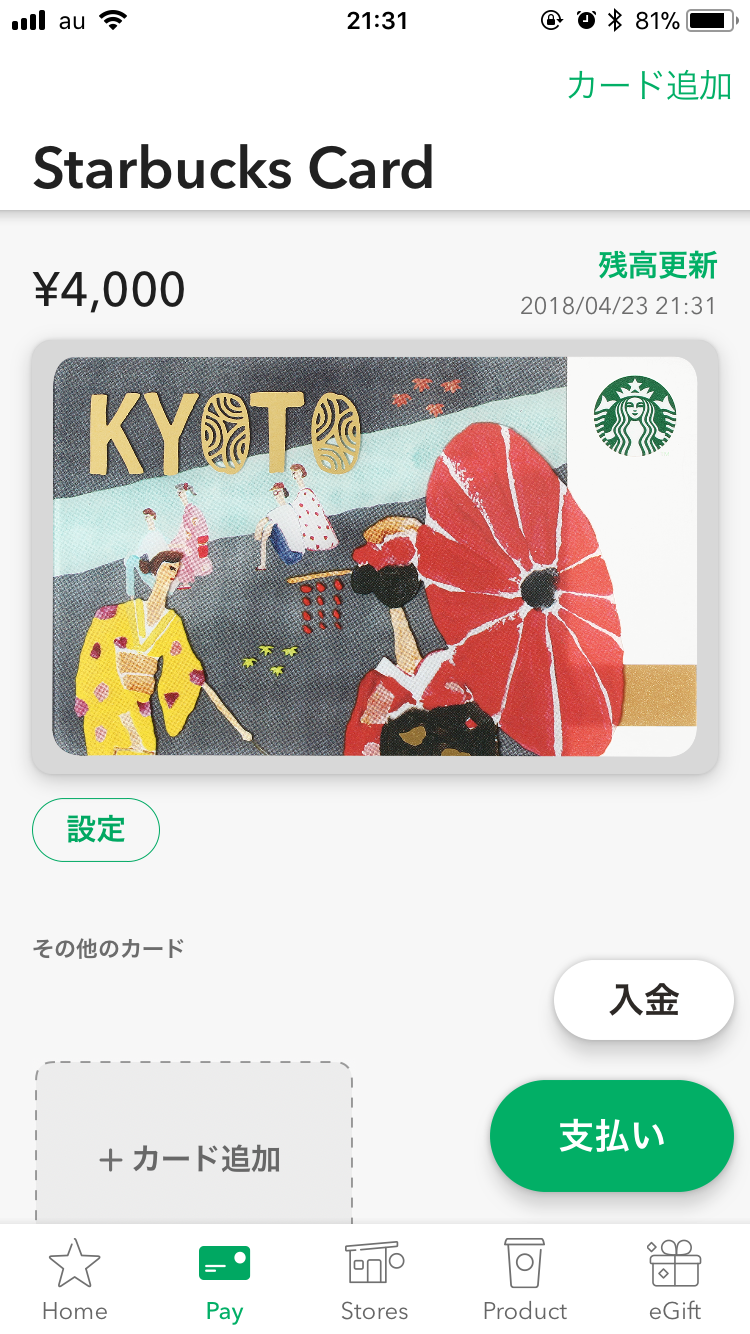This screenshot has height=1334, width=750.
Task: Tap the green 支払い pay button
Action: click(612, 1136)
